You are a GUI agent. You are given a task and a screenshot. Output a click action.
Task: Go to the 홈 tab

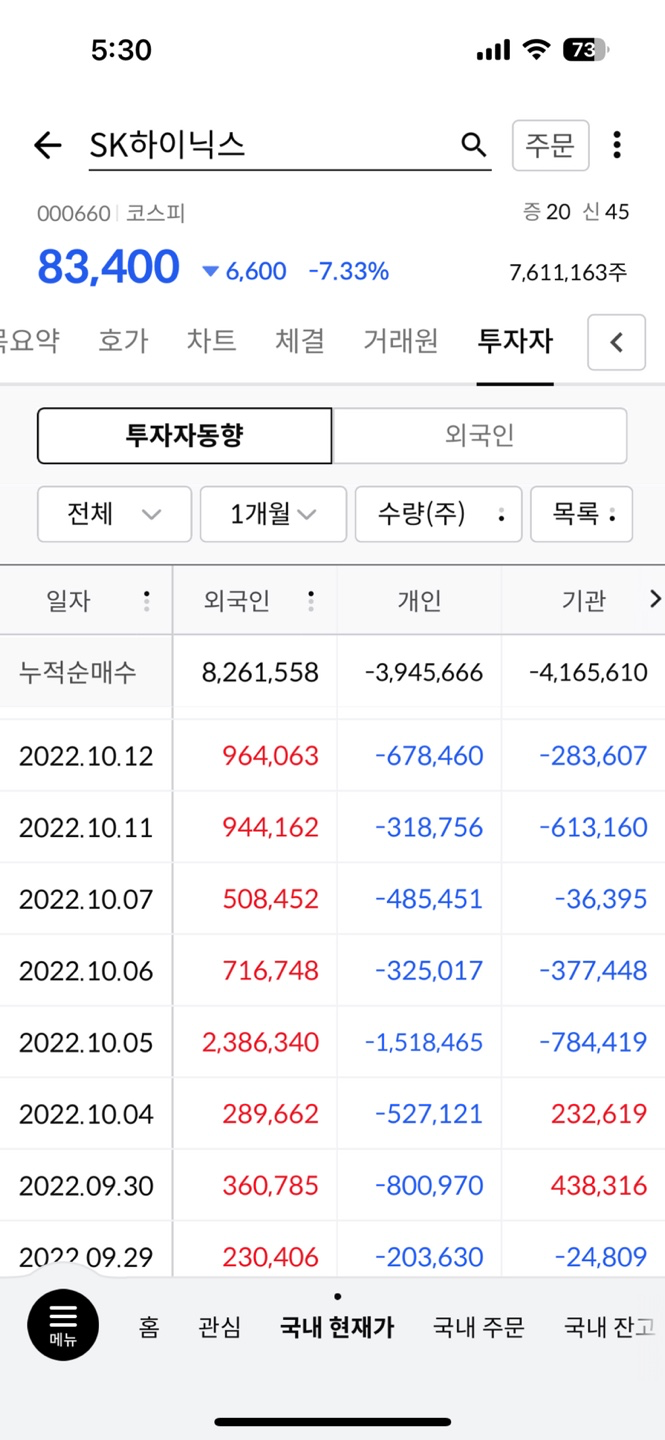[x=149, y=1328]
